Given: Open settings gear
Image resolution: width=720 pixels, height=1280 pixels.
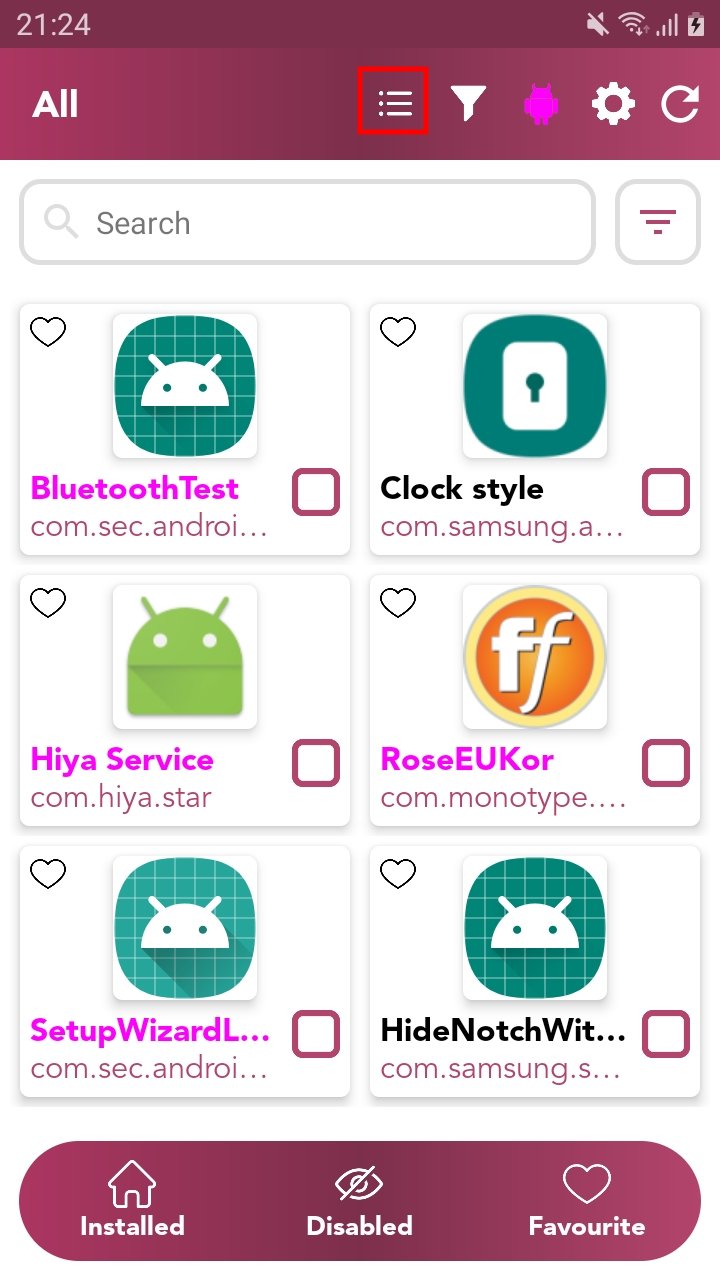Looking at the screenshot, I should [x=613, y=104].
